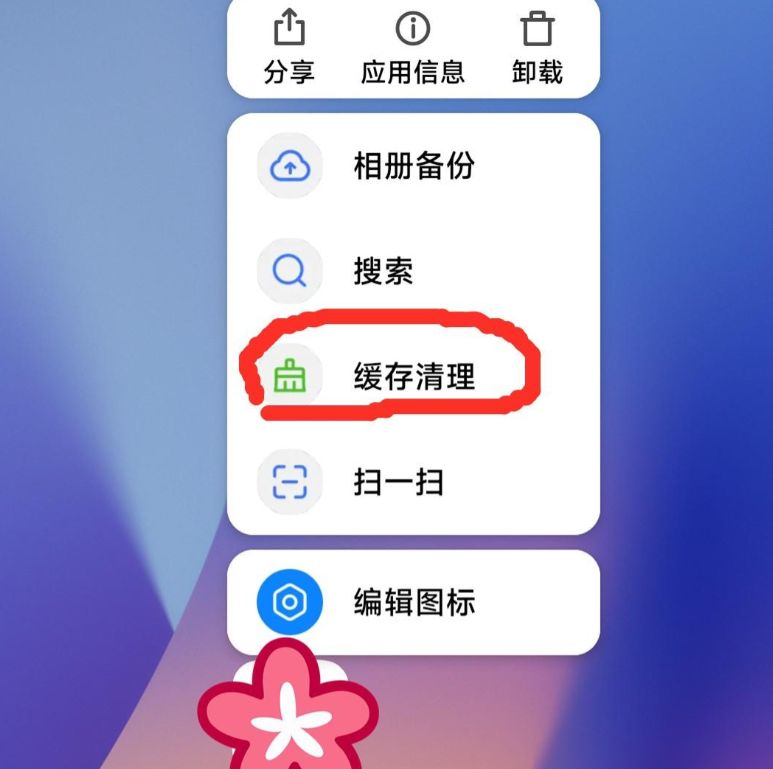773x769 pixels.
Task: Tap the 分享 share option
Action: pos(289,47)
